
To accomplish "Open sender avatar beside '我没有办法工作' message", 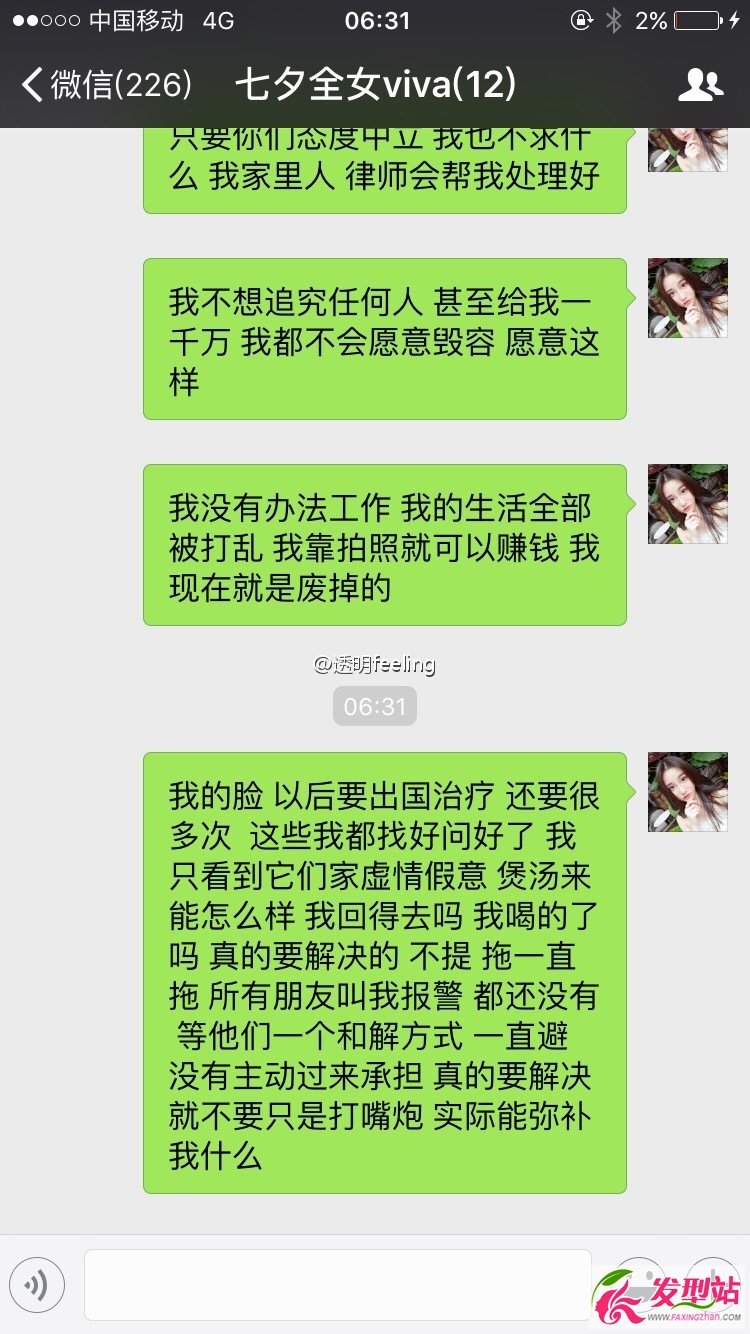I will pyautogui.click(x=687, y=504).
